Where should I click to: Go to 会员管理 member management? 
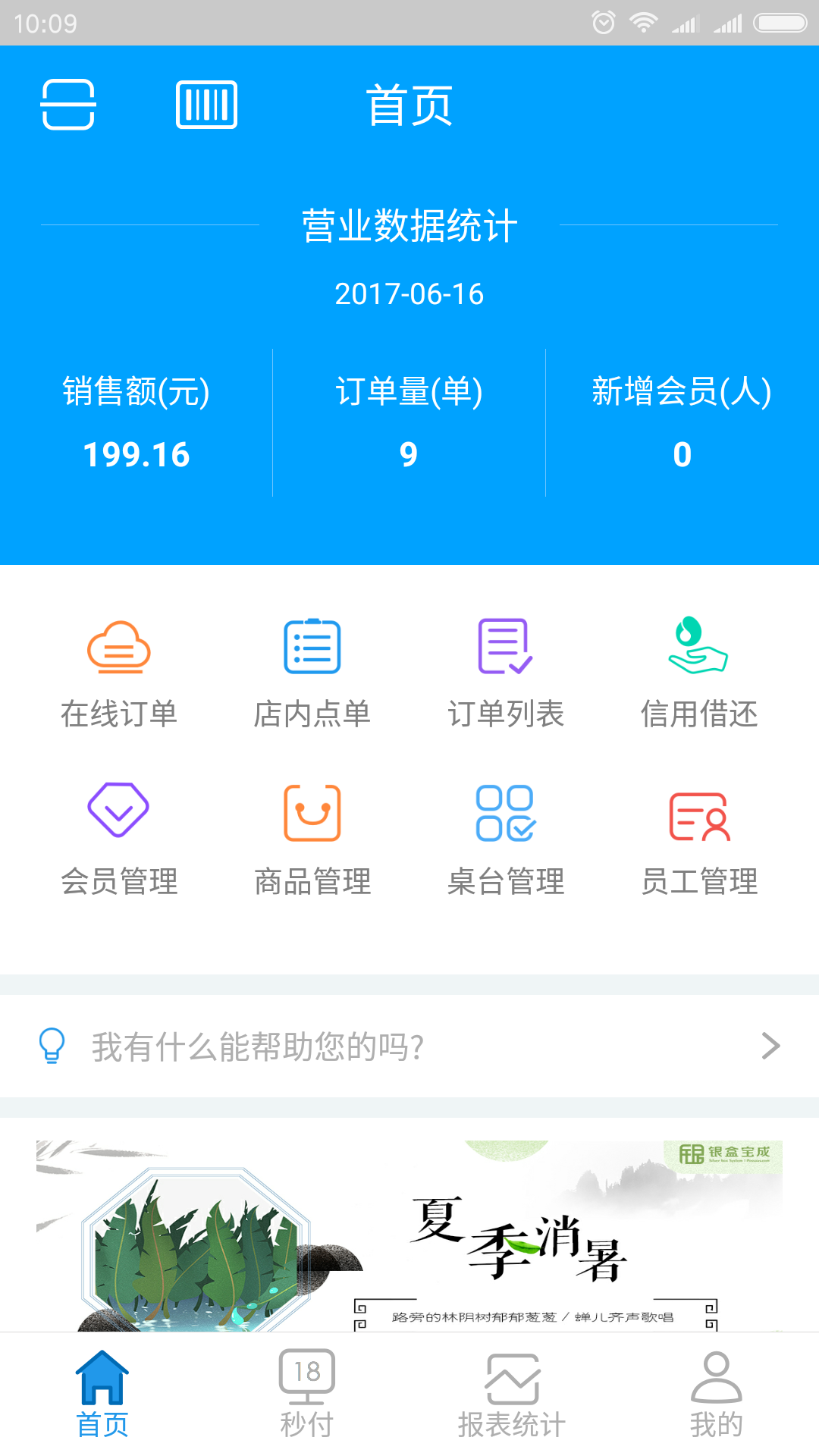pos(119,840)
